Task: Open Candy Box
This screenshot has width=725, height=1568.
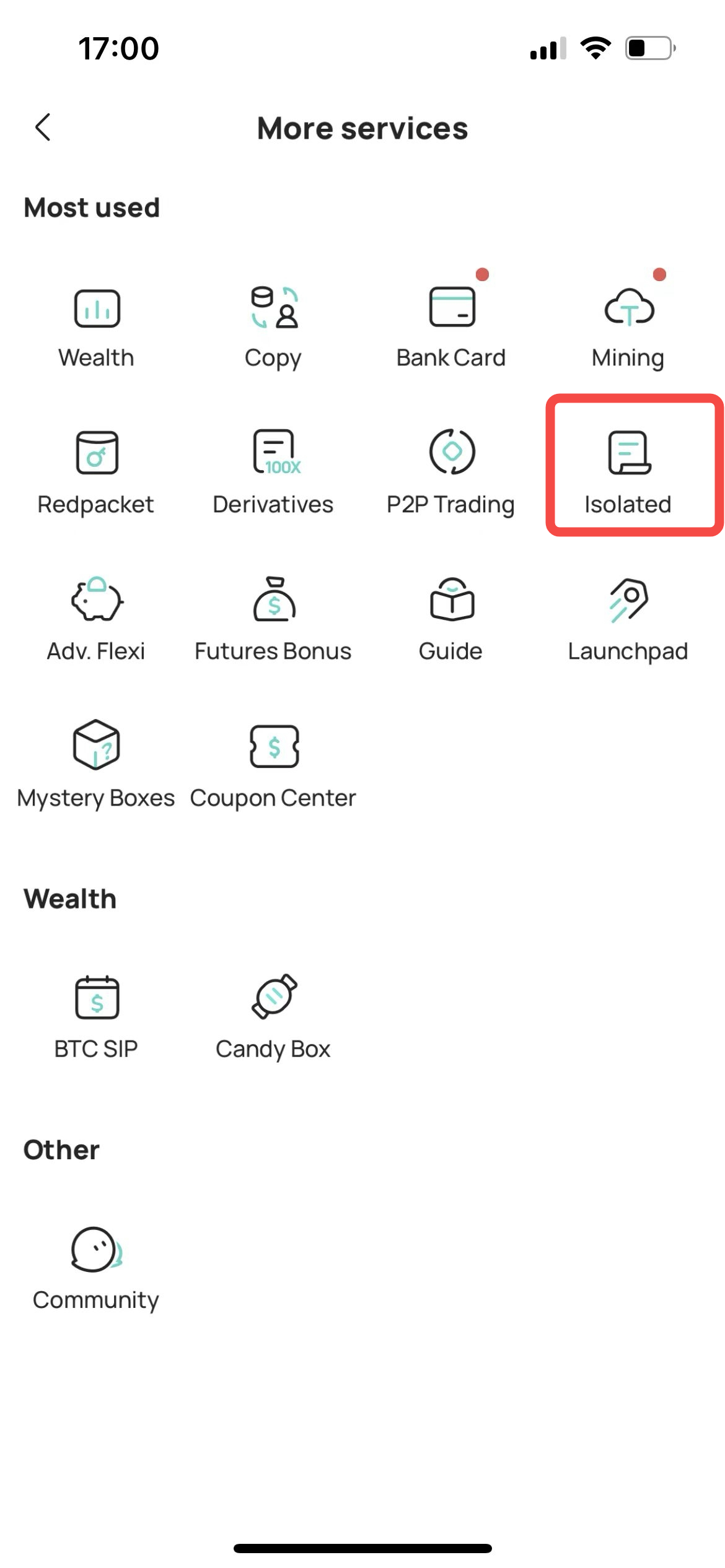Action: pyautogui.click(x=273, y=1017)
